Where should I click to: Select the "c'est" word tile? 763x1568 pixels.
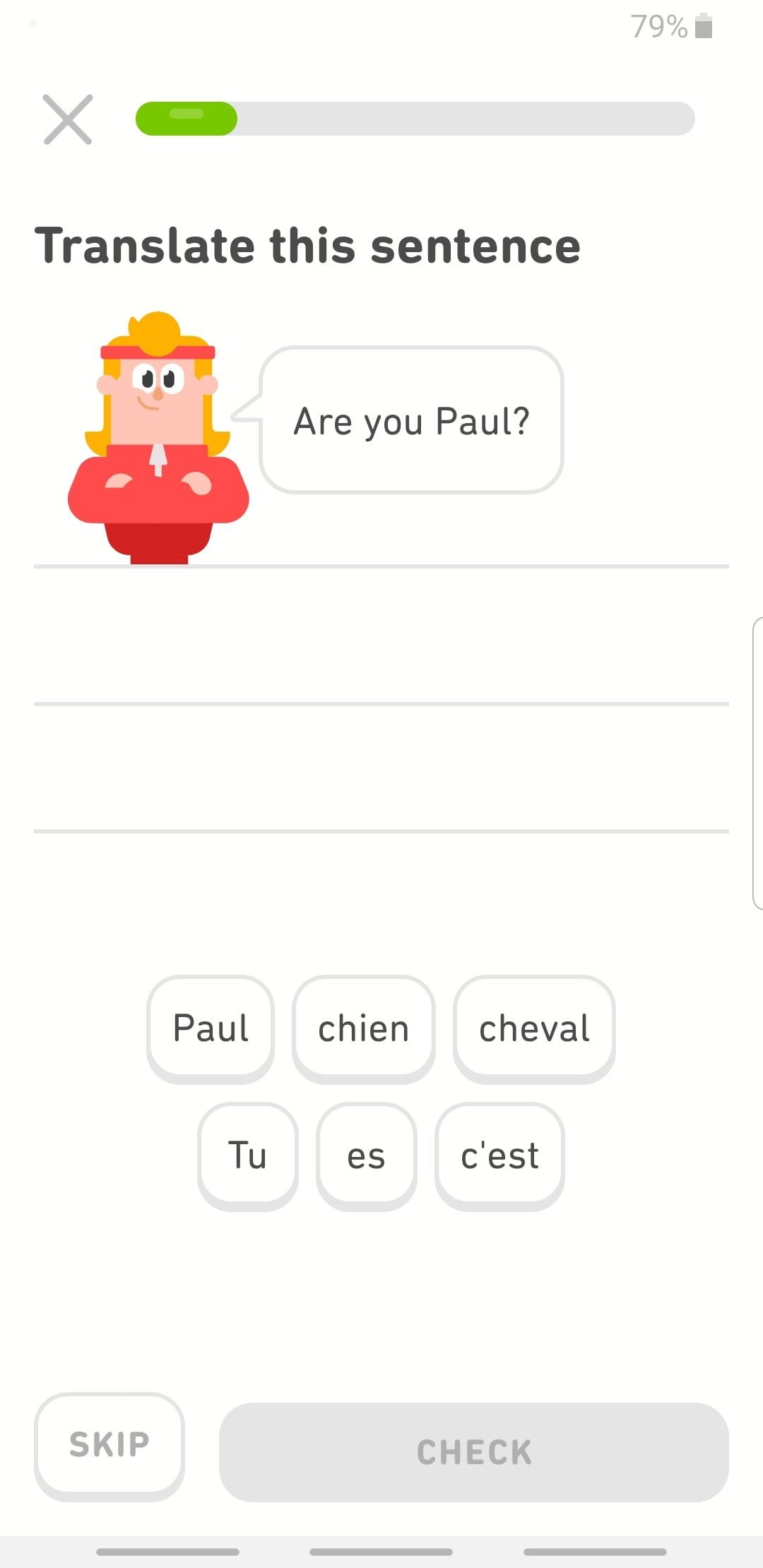click(x=499, y=1156)
